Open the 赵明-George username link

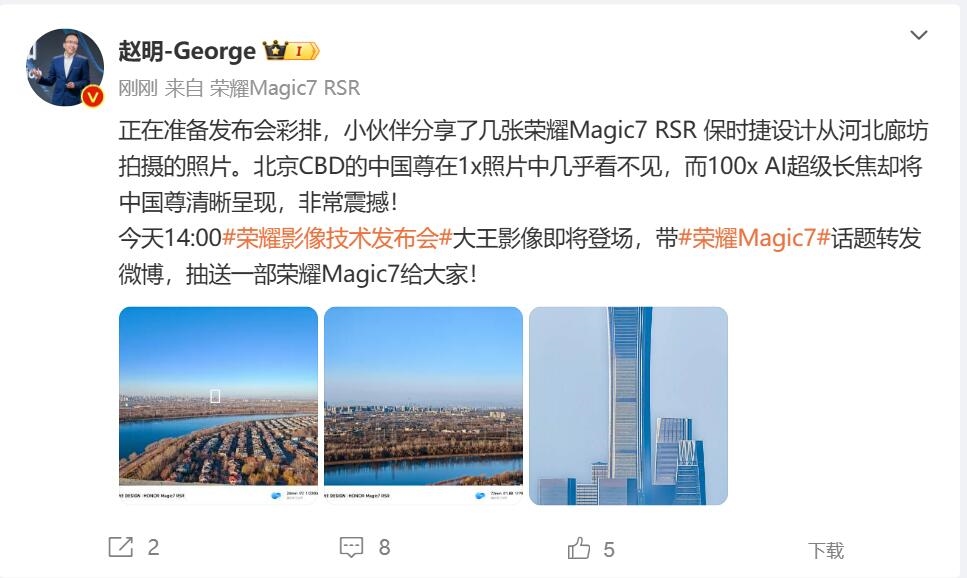(x=186, y=51)
